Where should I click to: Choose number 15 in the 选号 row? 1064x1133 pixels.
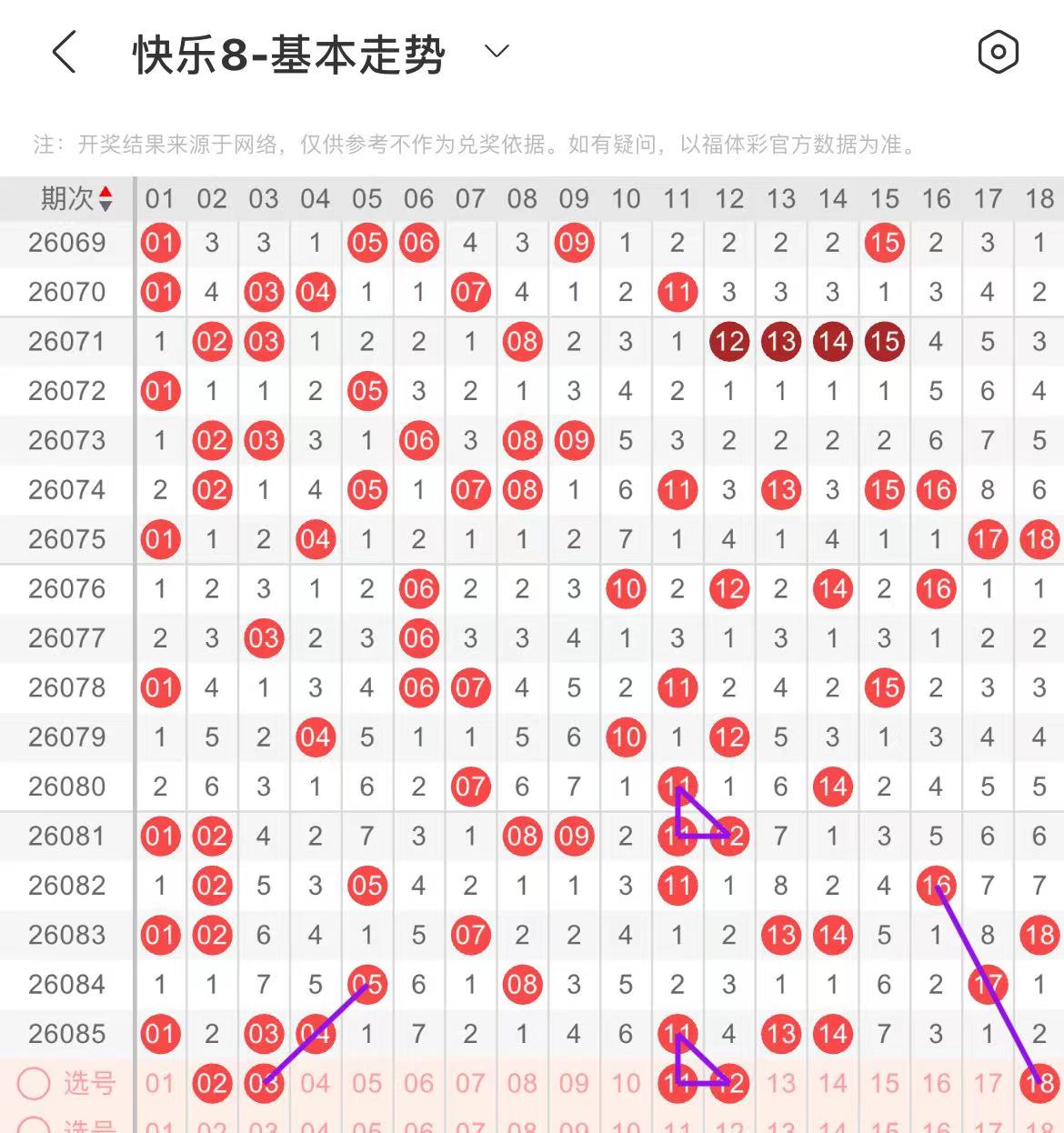pyautogui.click(x=885, y=1083)
